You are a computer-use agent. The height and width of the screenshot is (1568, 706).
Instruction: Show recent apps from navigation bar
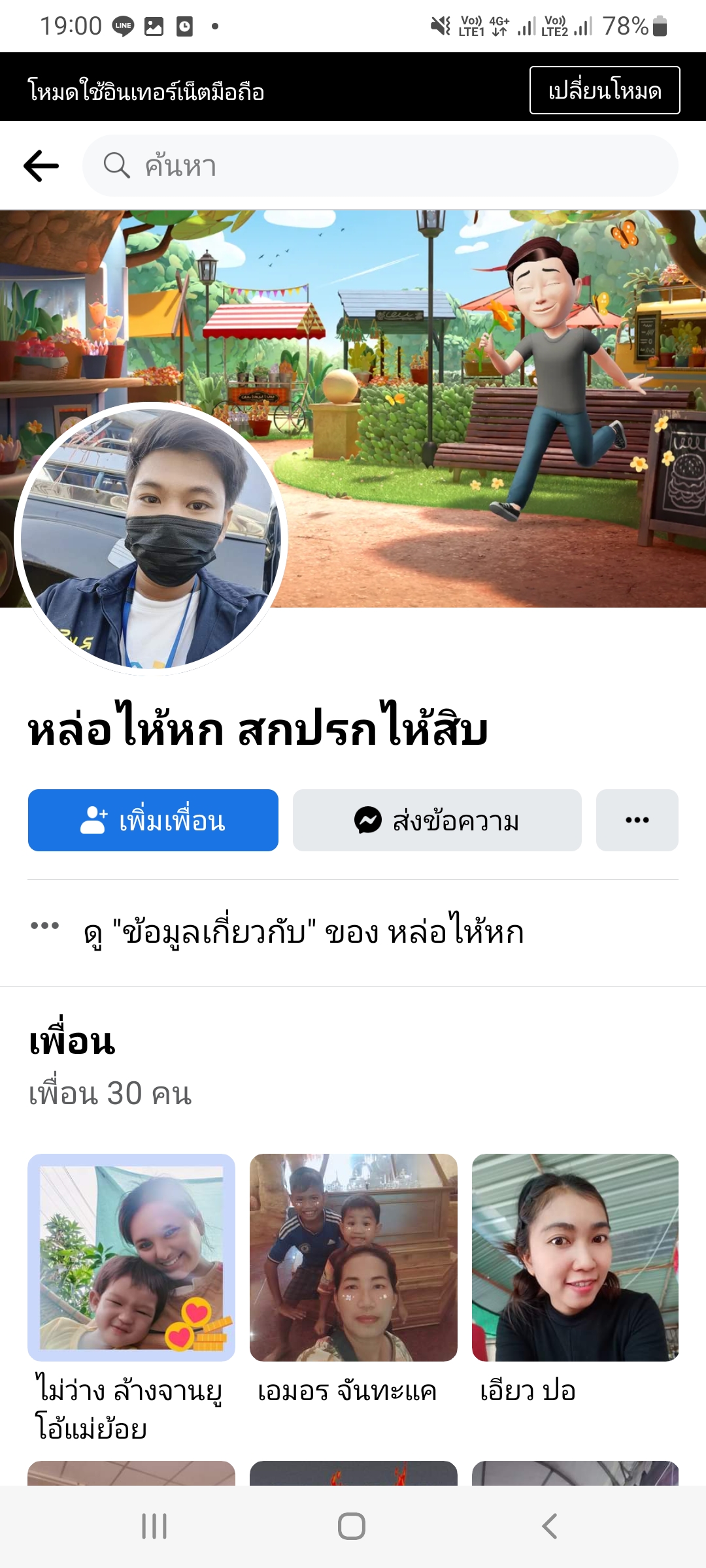click(x=154, y=1526)
